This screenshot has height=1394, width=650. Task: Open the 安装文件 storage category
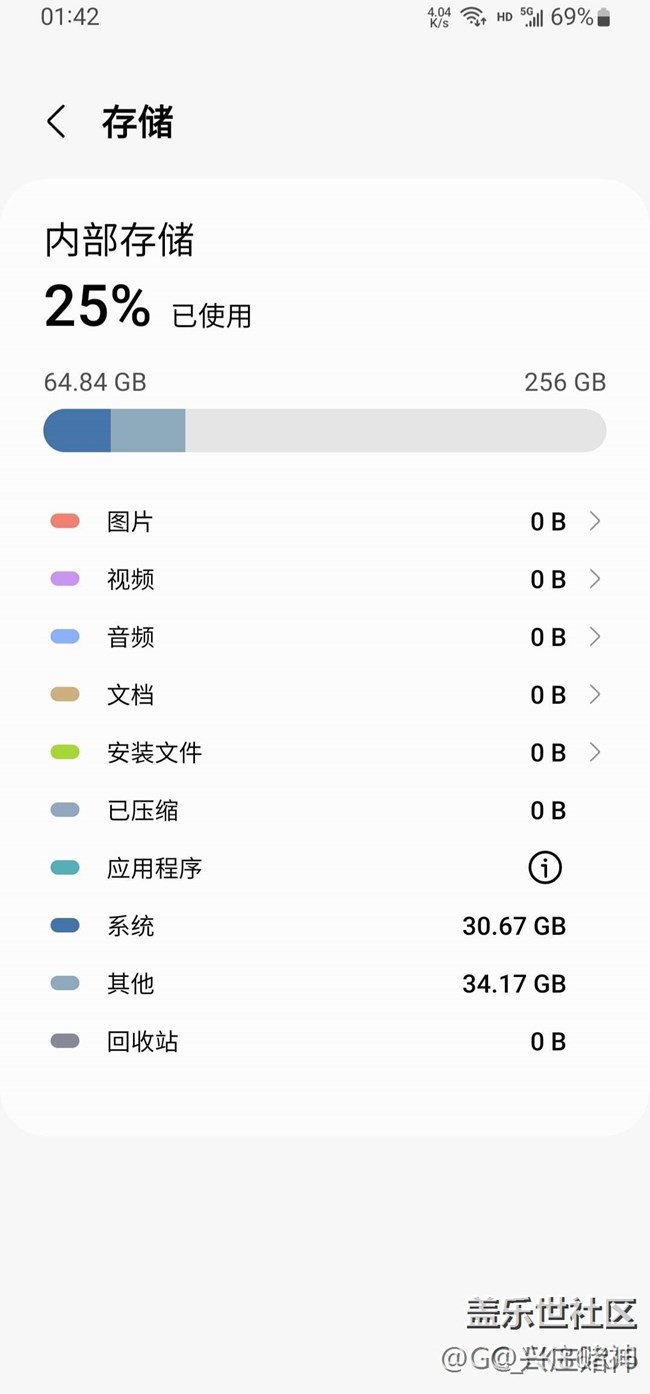[325, 752]
